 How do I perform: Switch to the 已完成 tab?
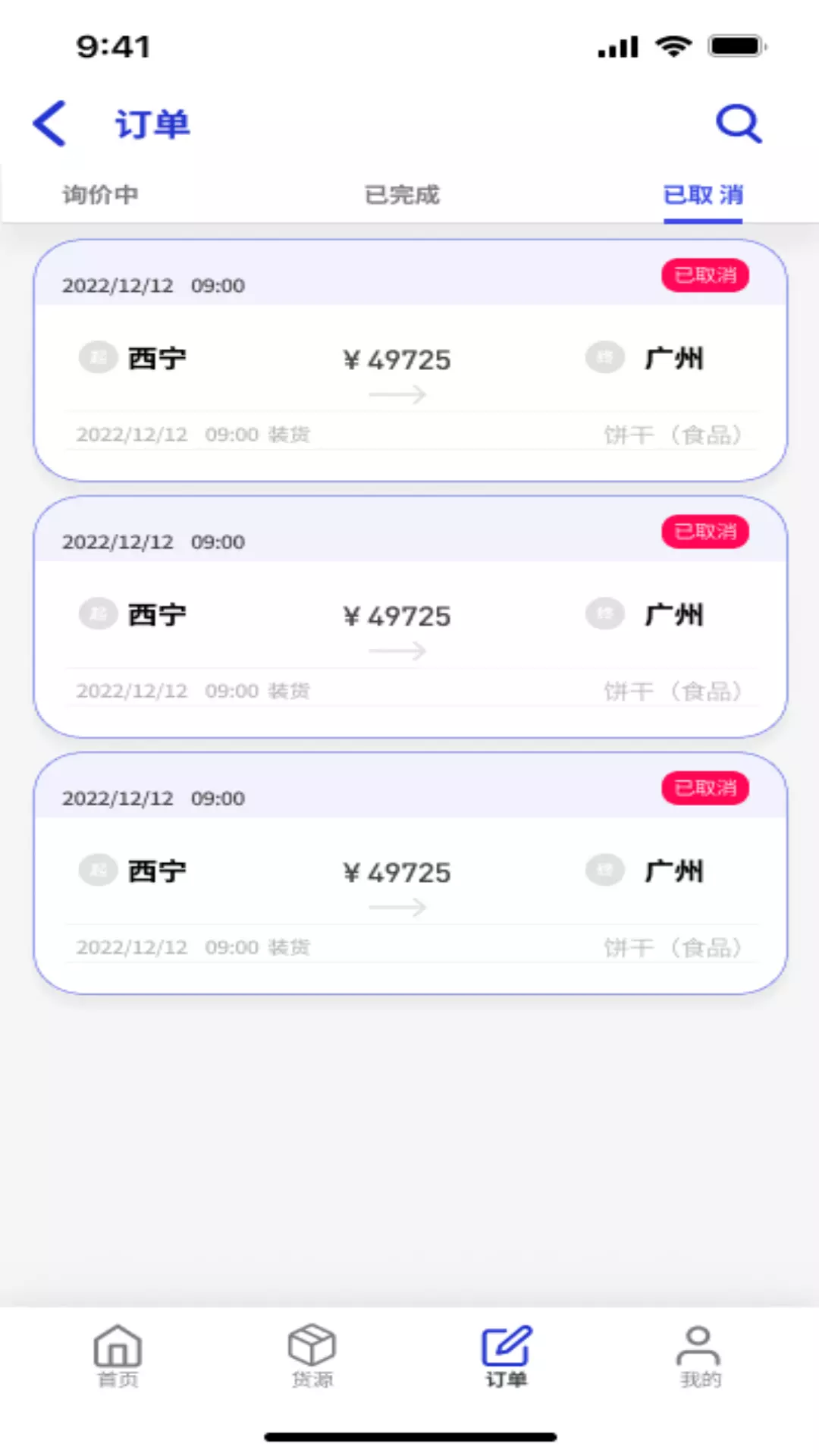[x=402, y=195]
